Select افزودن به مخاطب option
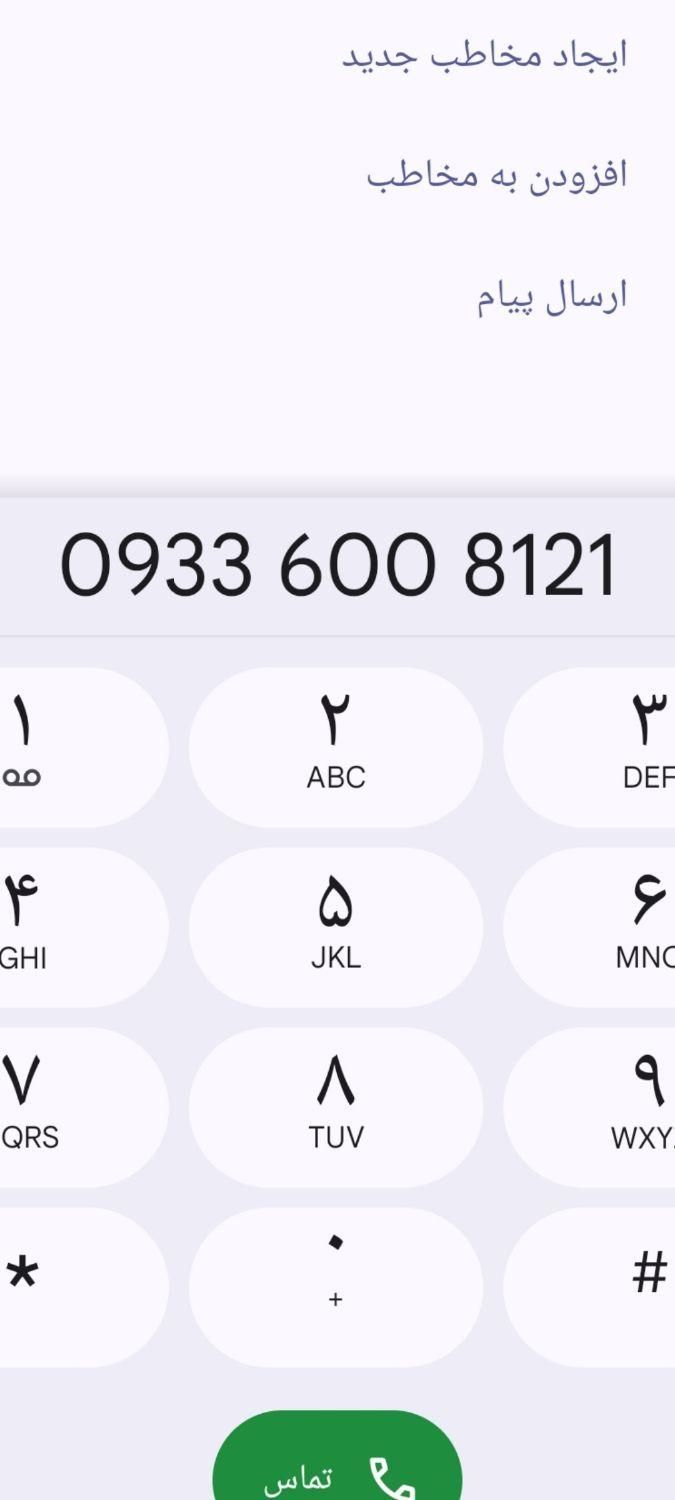The image size is (675, 1500). click(x=497, y=175)
